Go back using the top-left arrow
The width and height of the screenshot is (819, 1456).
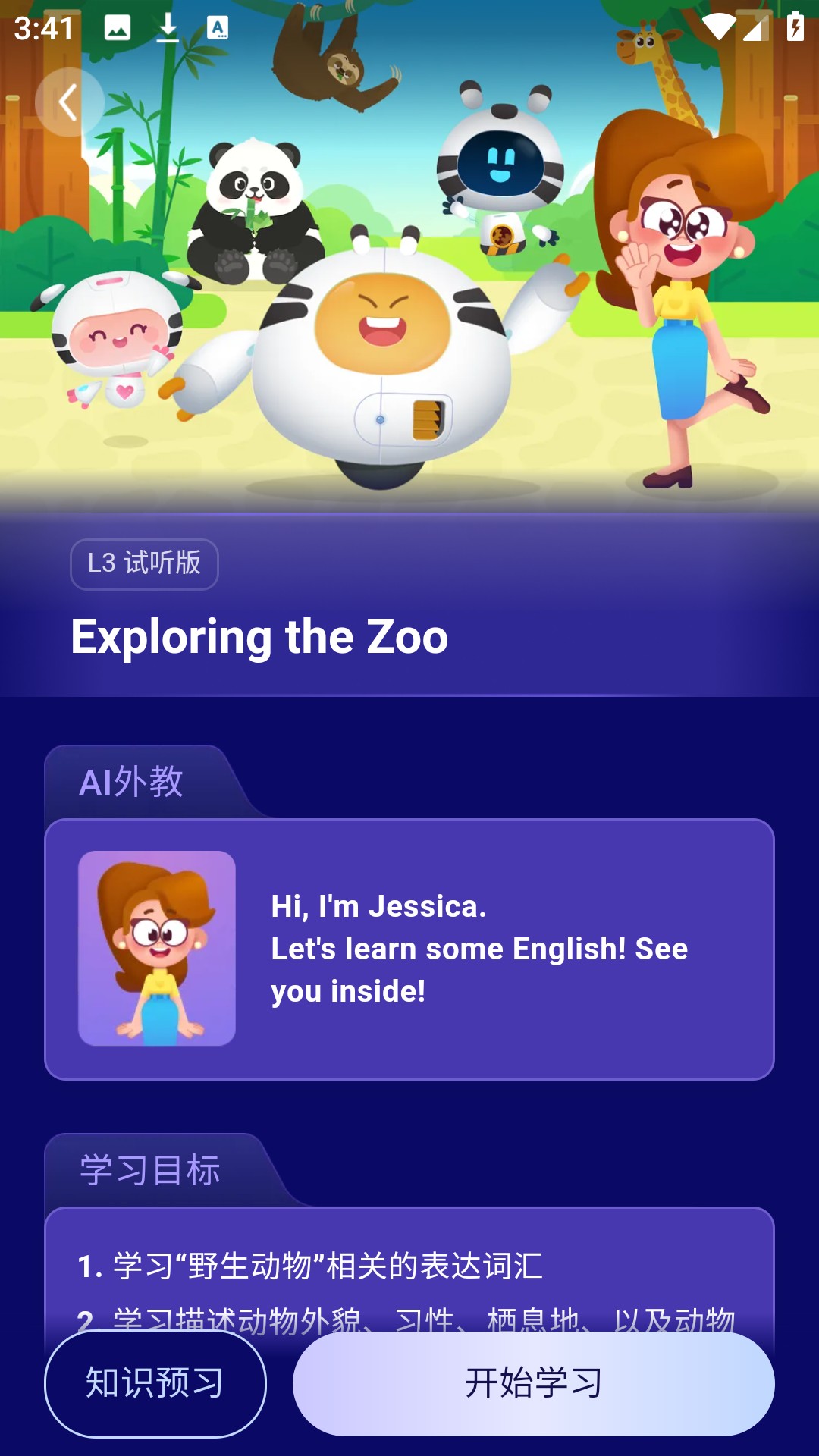(69, 102)
